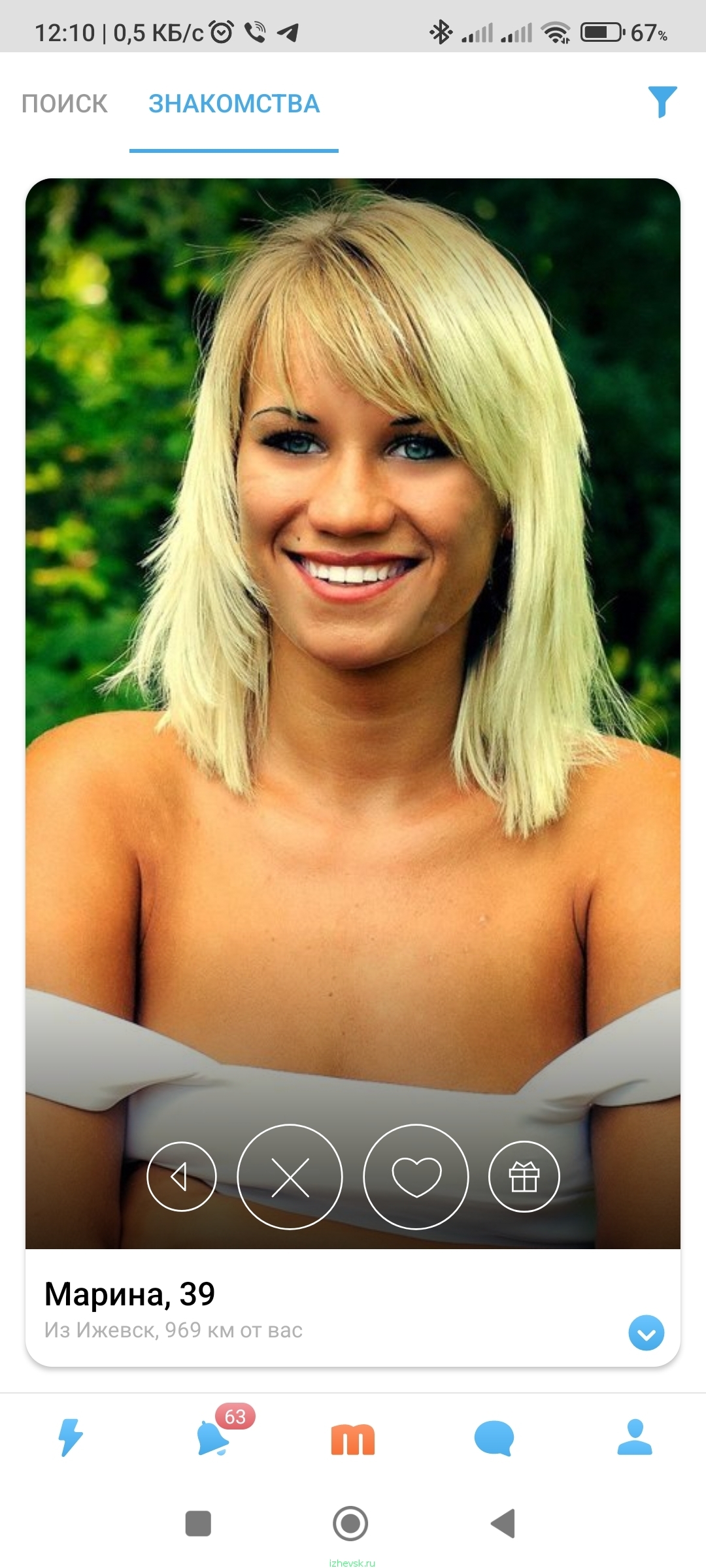Open my profile tab
Image resolution: width=706 pixels, height=1568 pixels.
tap(635, 1437)
